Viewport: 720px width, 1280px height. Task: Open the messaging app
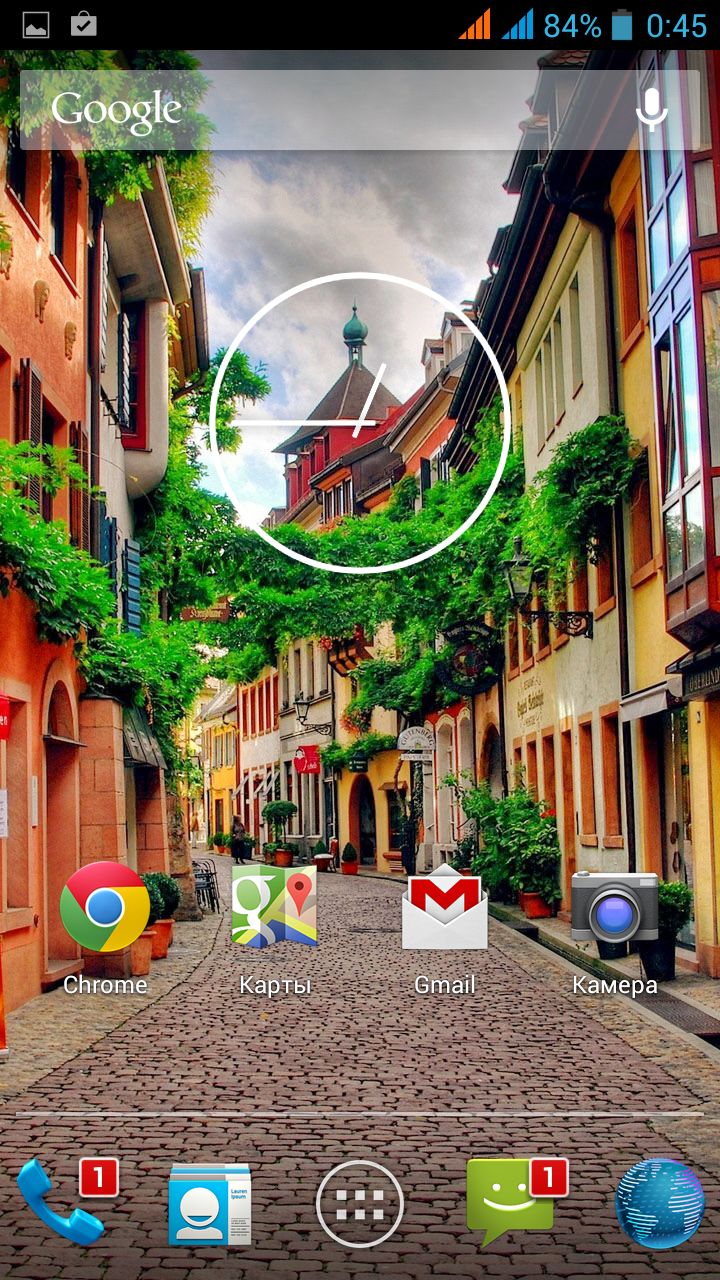[x=509, y=1204]
